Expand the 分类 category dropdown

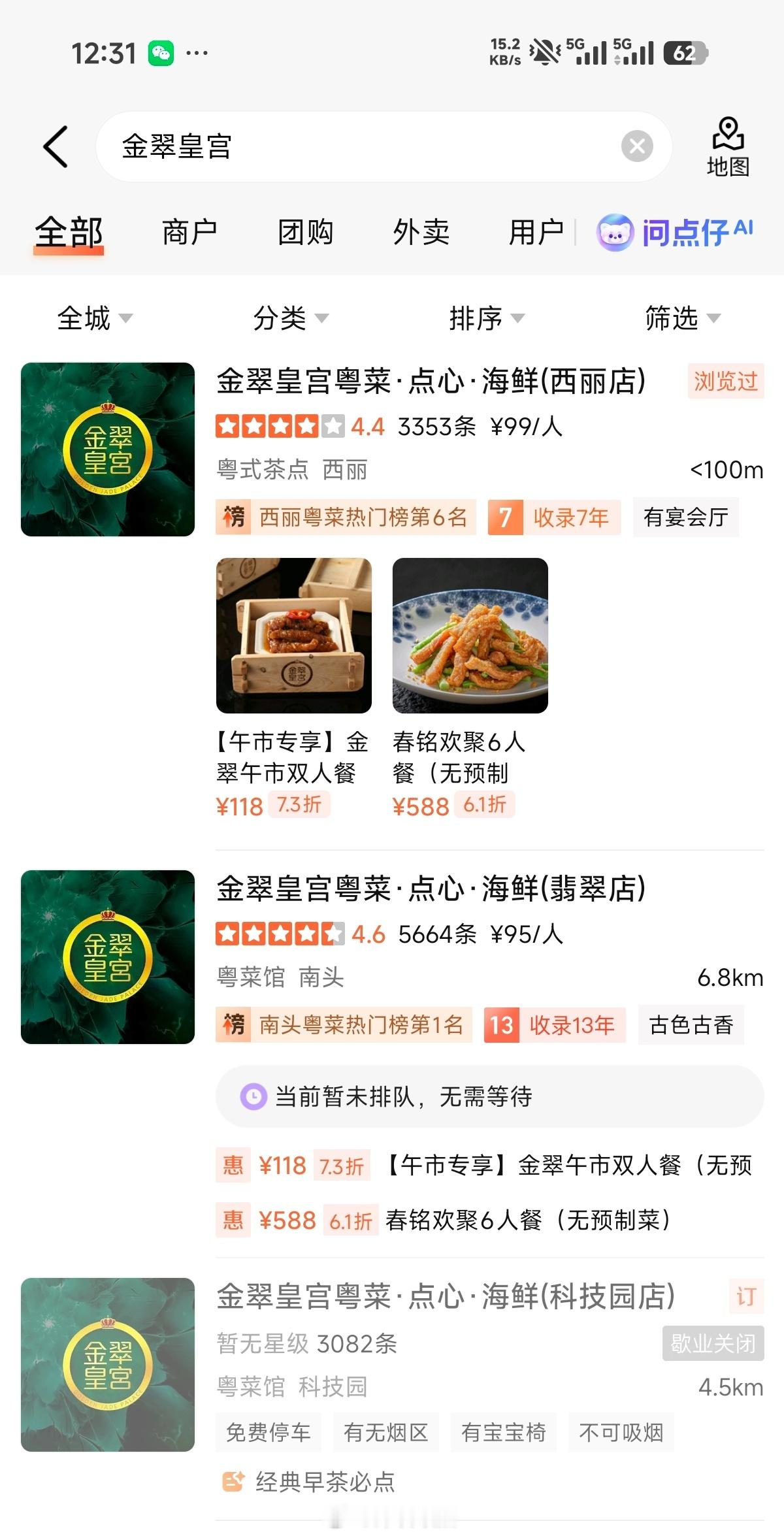(x=290, y=318)
